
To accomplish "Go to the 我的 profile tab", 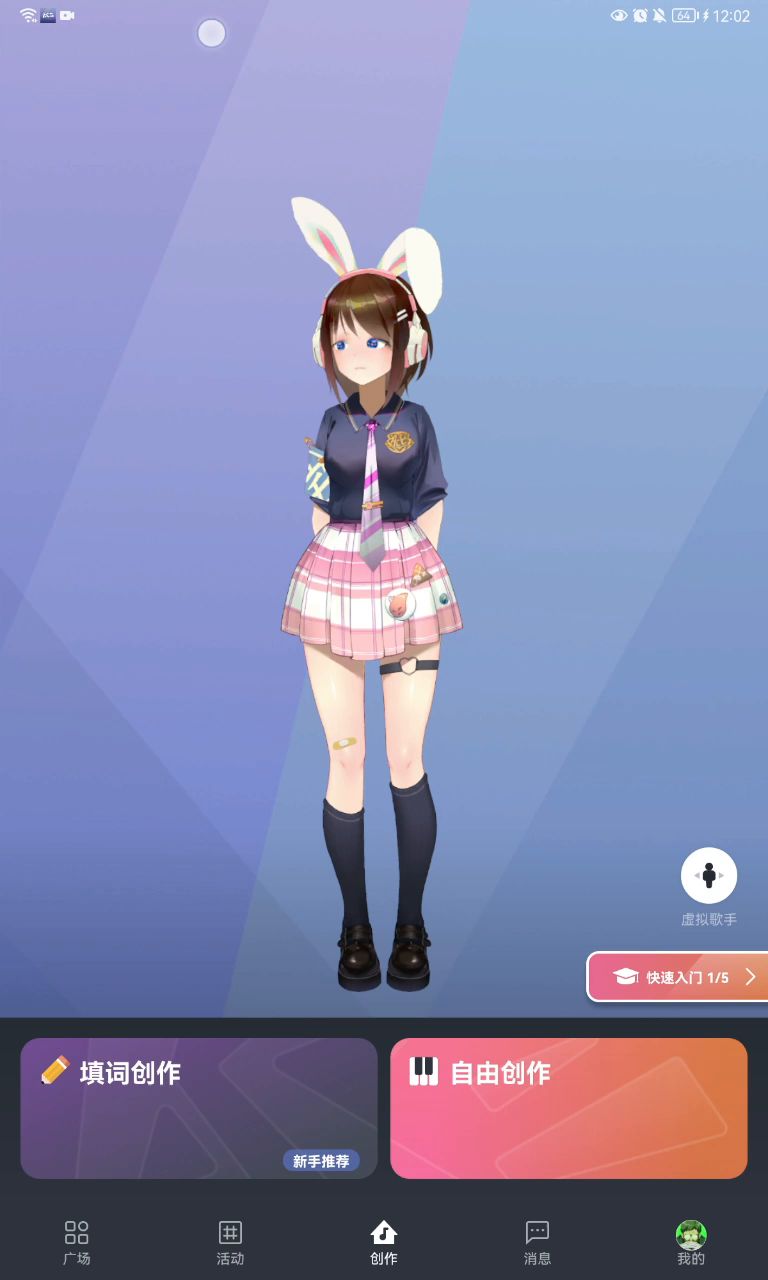I will (691, 1242).
